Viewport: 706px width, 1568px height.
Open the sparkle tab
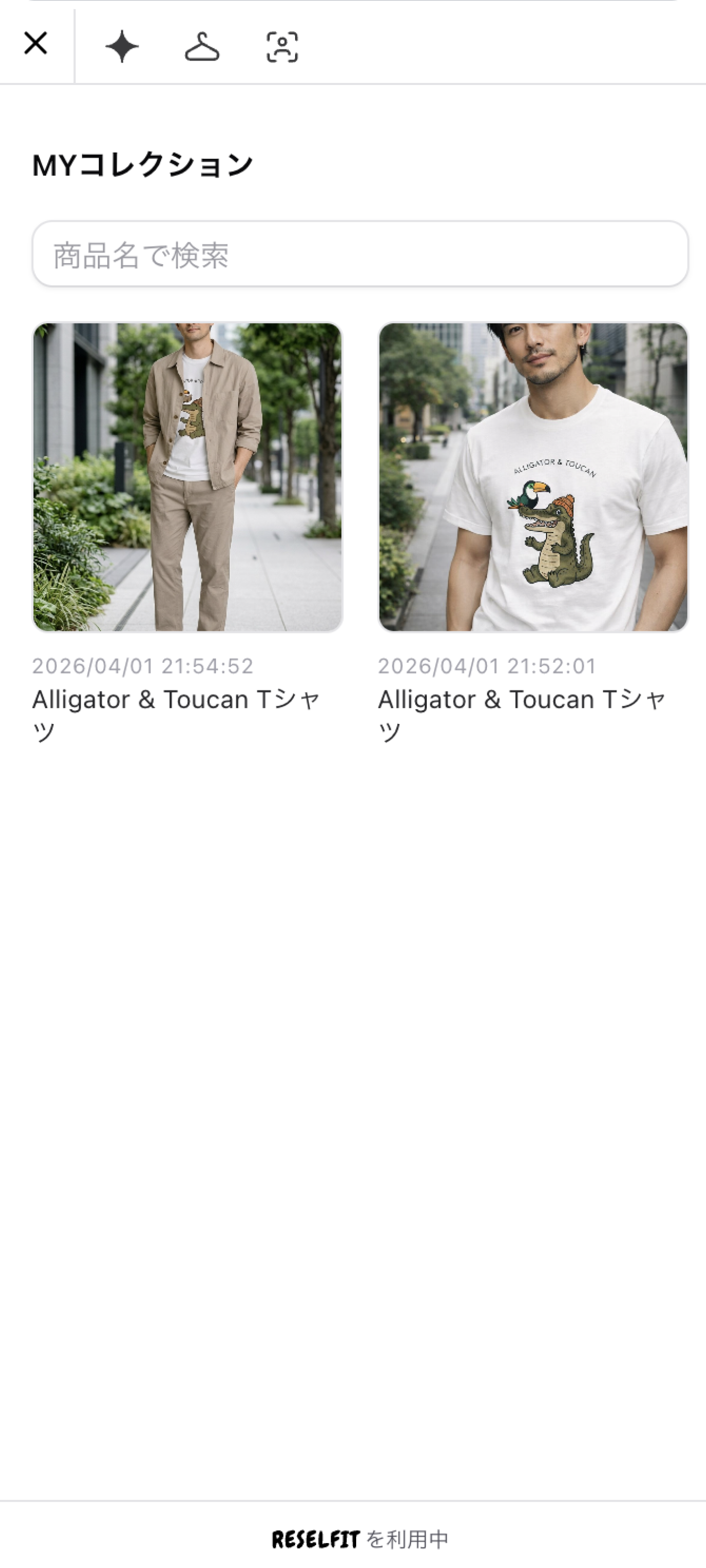(x=122, y=46)
